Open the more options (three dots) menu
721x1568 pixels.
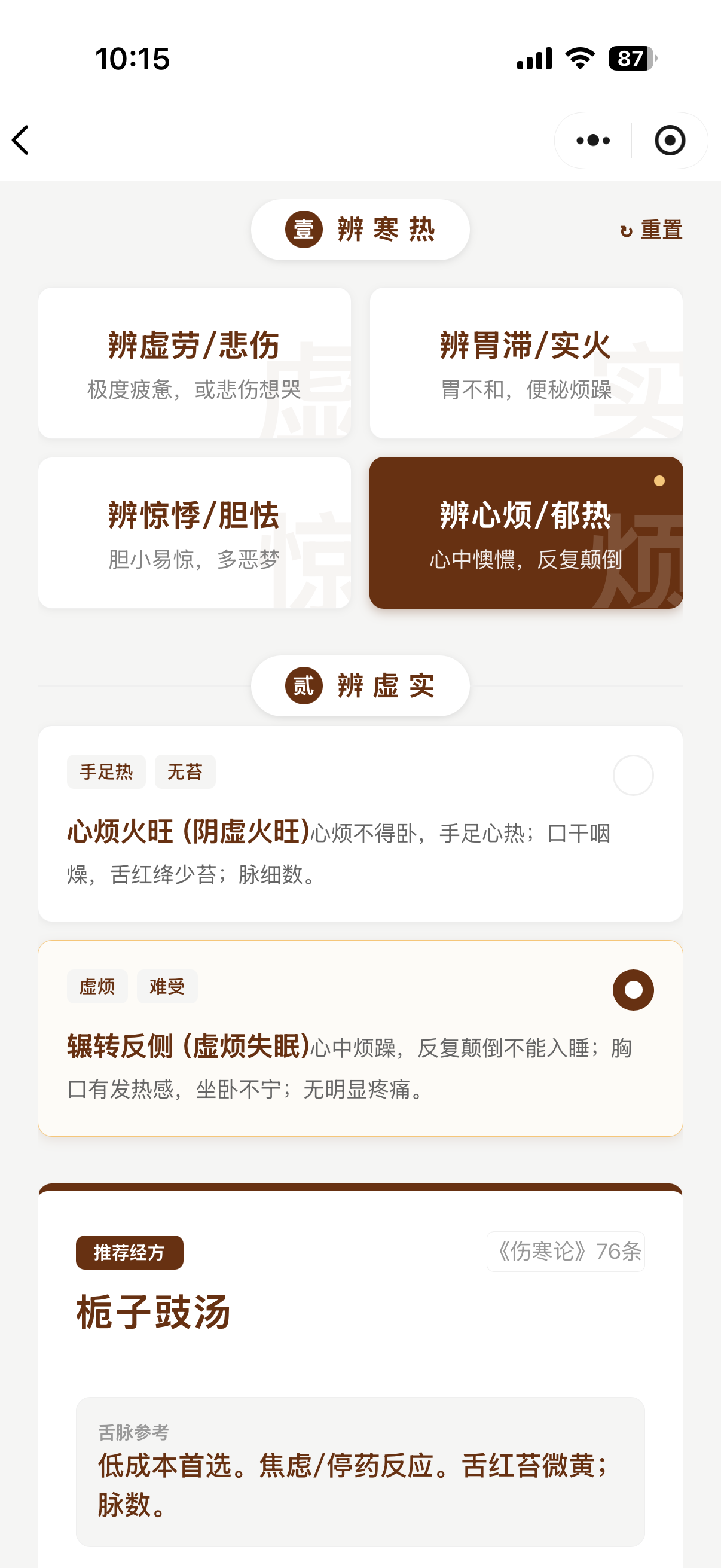point(592,139)
